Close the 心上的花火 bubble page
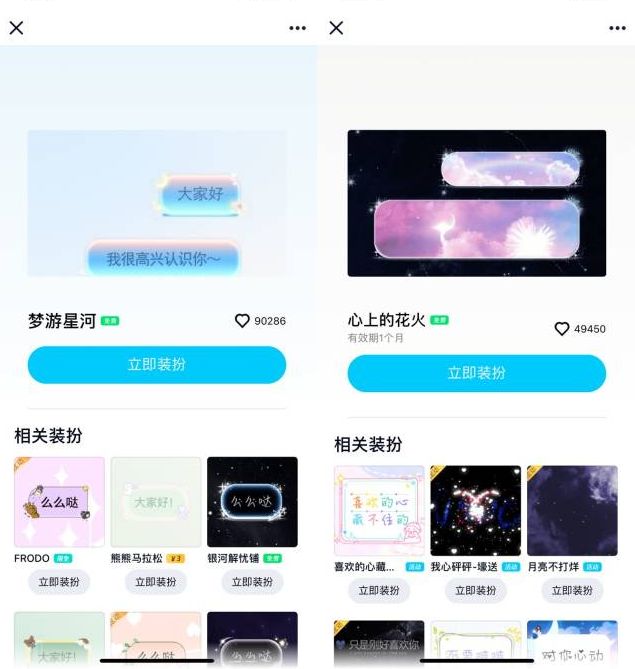The height and width of the screenshot is (669, 635). pyautogui.click(x=336, y=28)
